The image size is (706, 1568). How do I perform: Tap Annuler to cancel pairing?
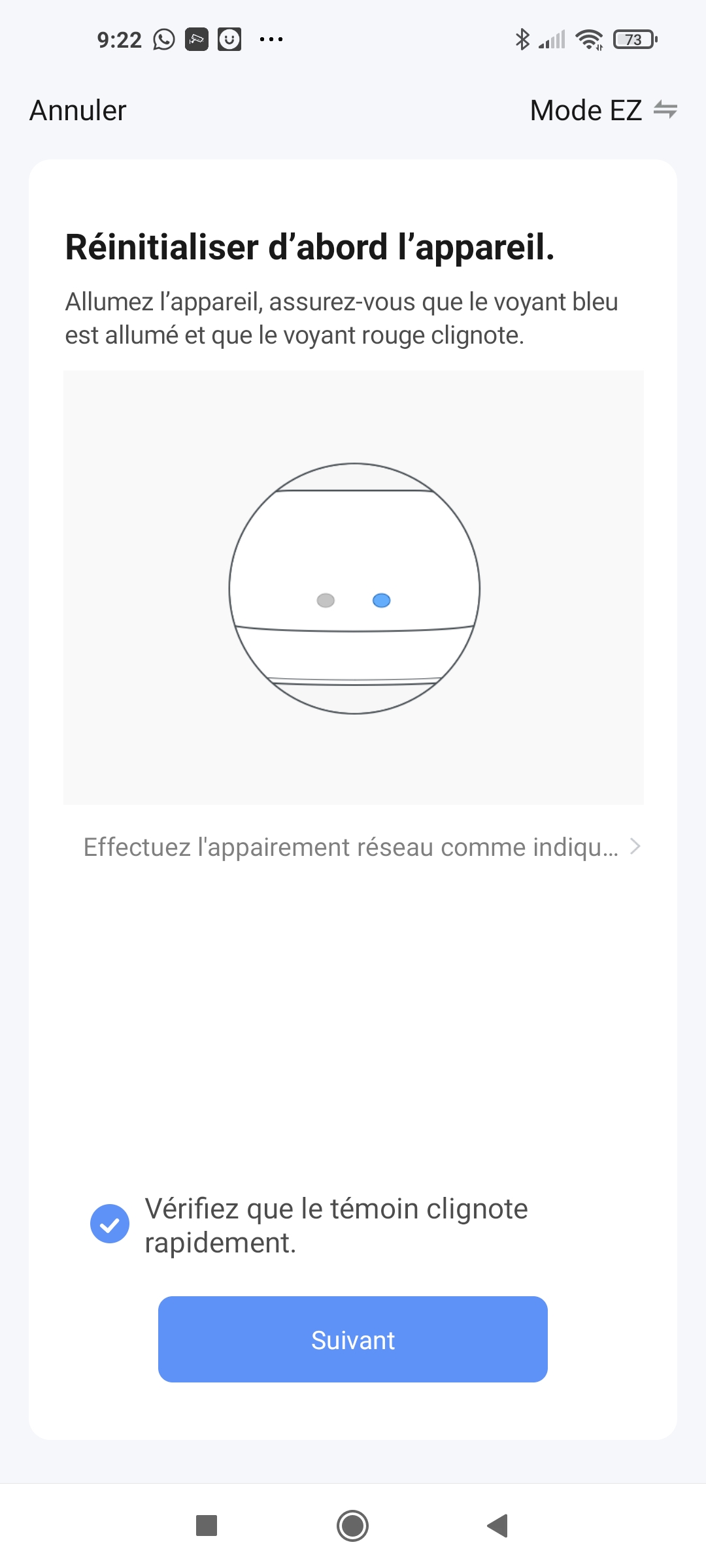[x=78, y=110]
